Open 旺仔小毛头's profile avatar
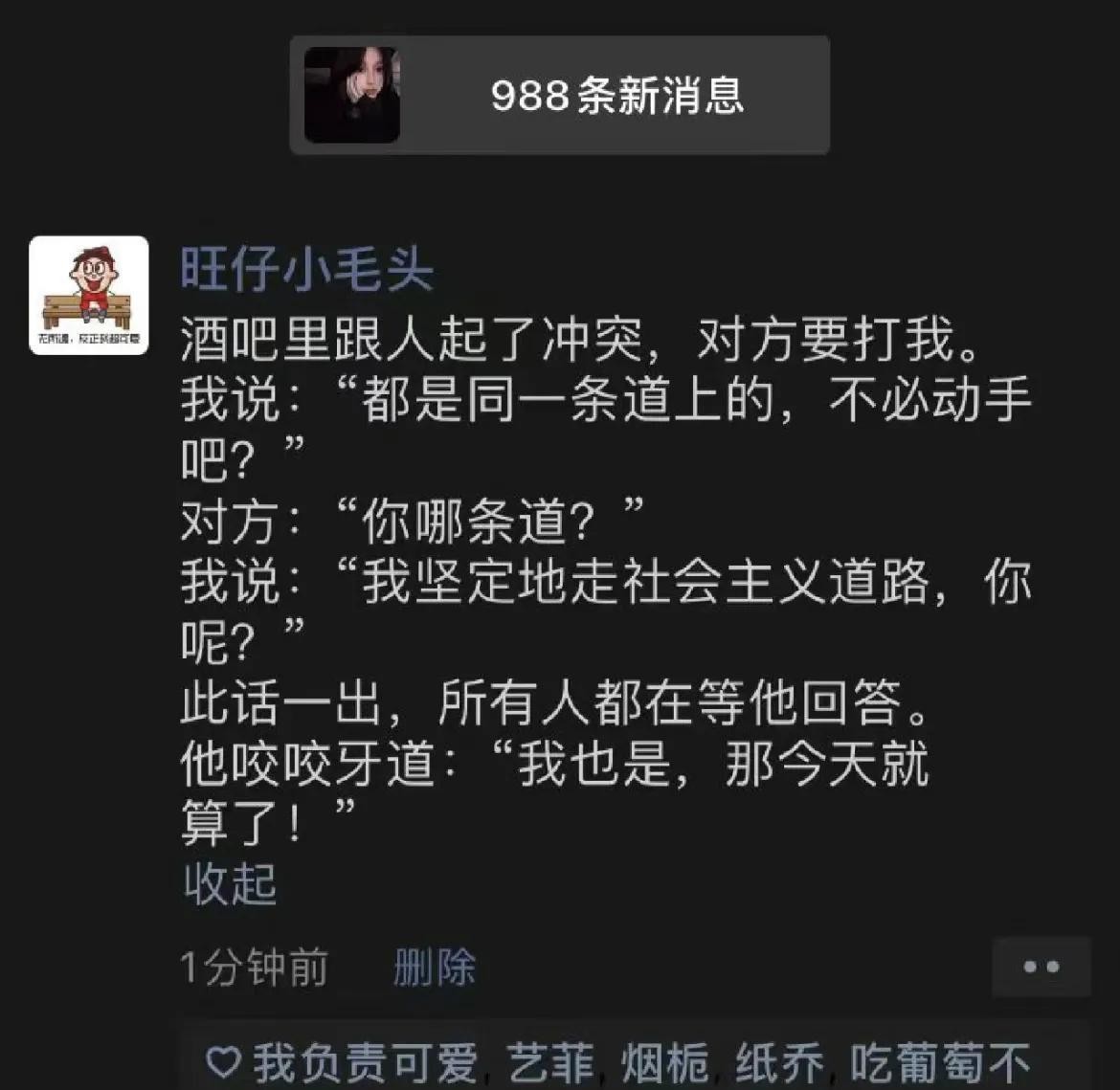The height and width of the screenshot is (1090, 1120). point(89,296)
